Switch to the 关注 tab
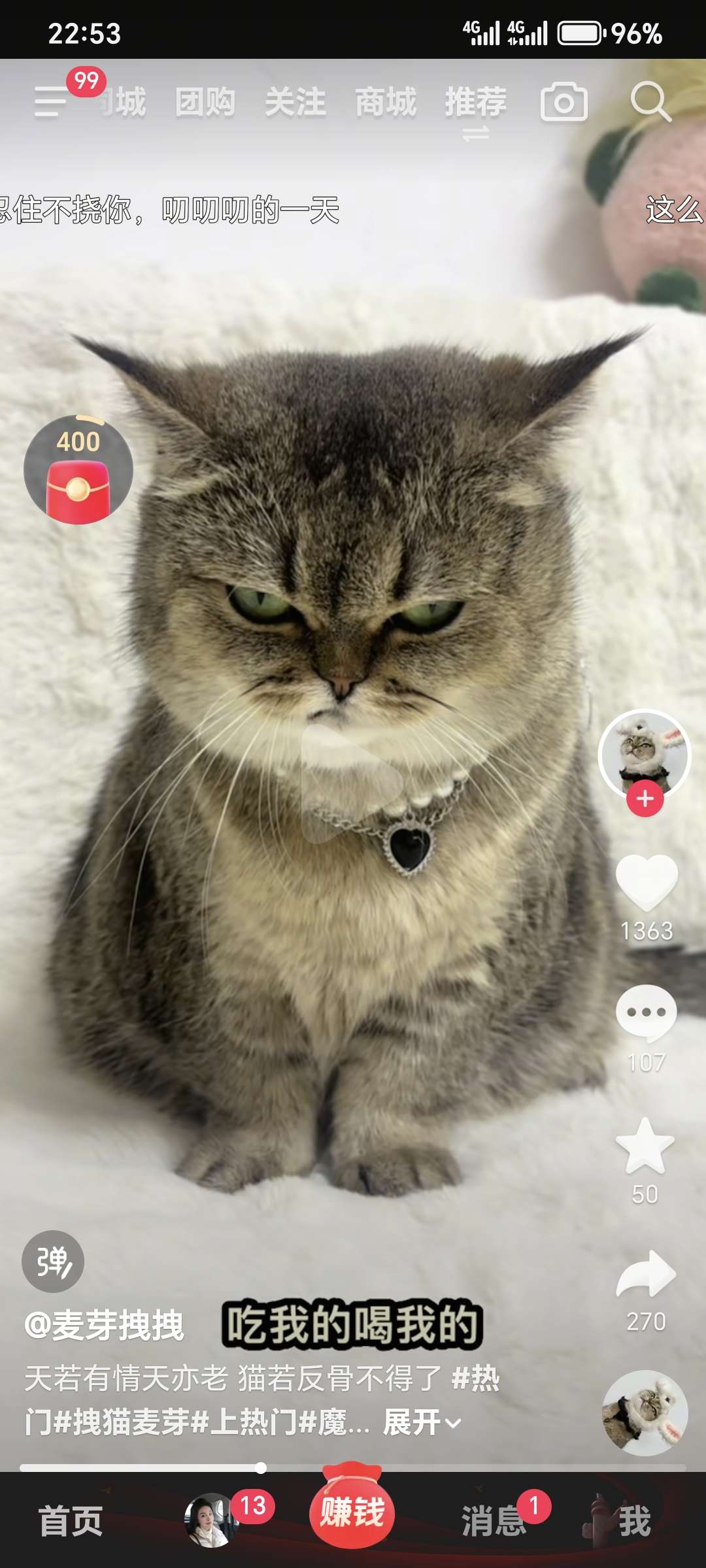This screenshot has height=1568, width=706. click(x=295, y=103)
